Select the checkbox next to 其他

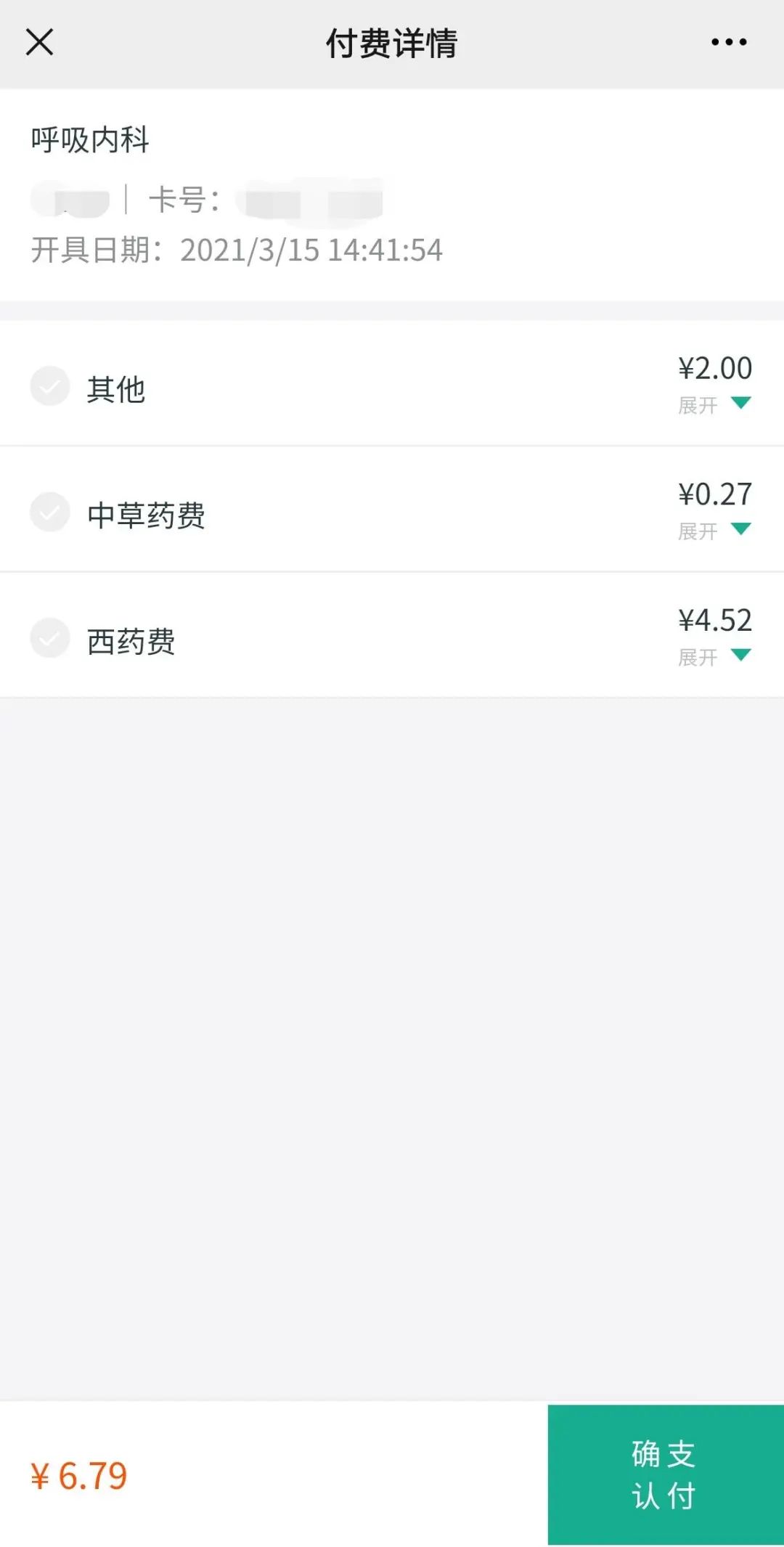(x=49, y=386)
